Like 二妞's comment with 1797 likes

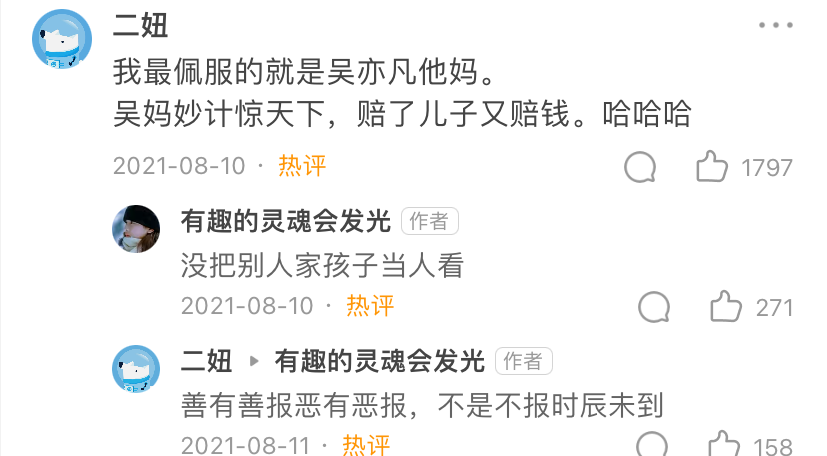(712, 167)
